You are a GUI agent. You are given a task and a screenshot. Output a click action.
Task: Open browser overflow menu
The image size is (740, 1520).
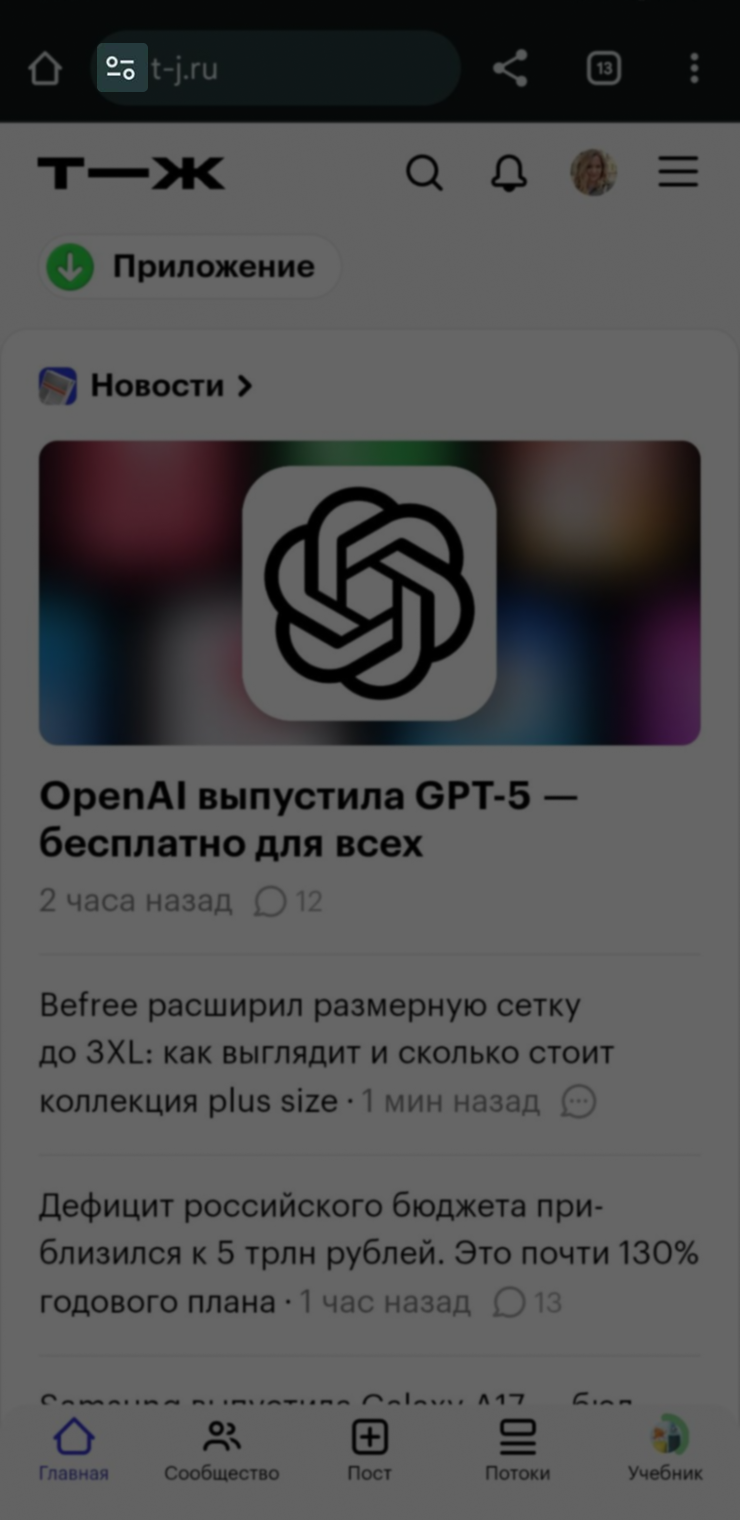click(694, 69)
